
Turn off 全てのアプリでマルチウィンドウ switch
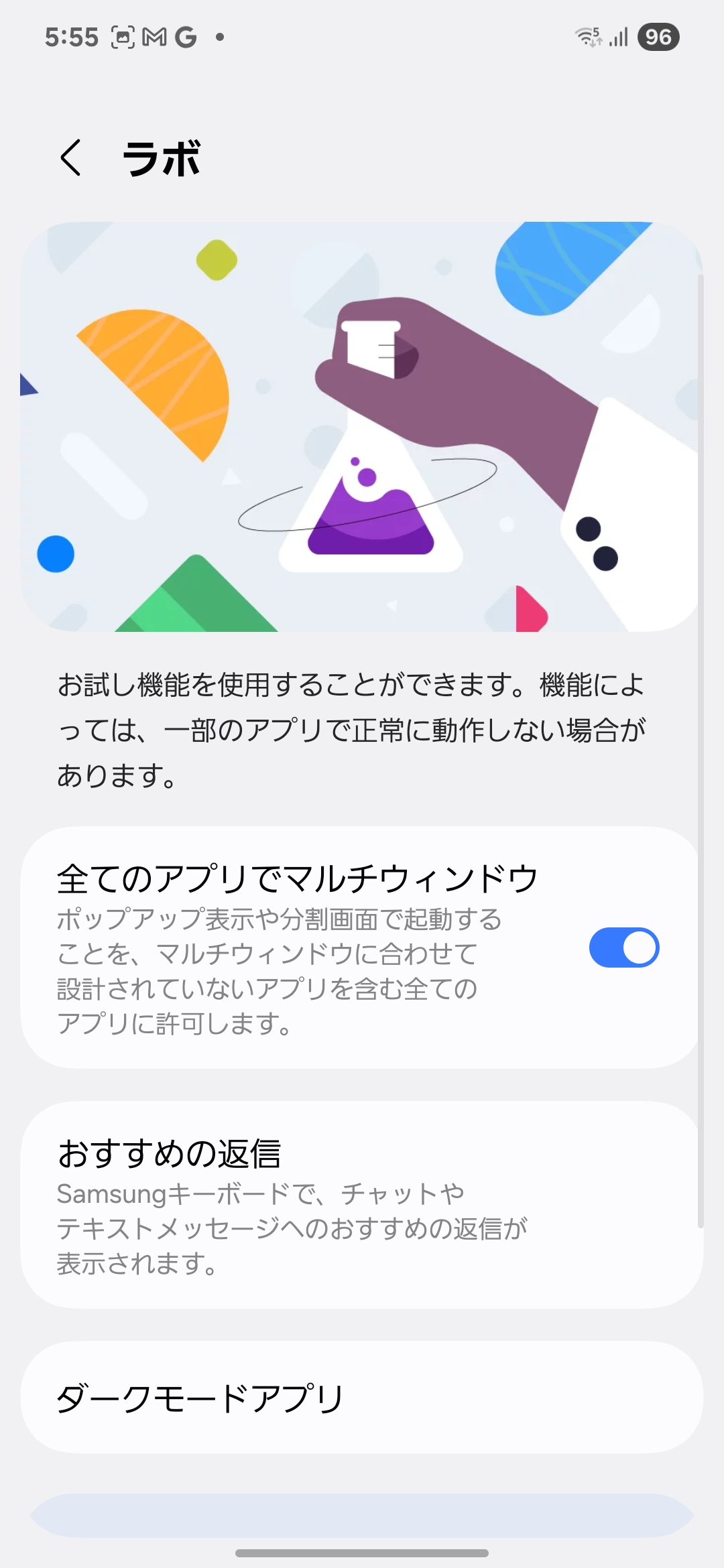point(623,948)
